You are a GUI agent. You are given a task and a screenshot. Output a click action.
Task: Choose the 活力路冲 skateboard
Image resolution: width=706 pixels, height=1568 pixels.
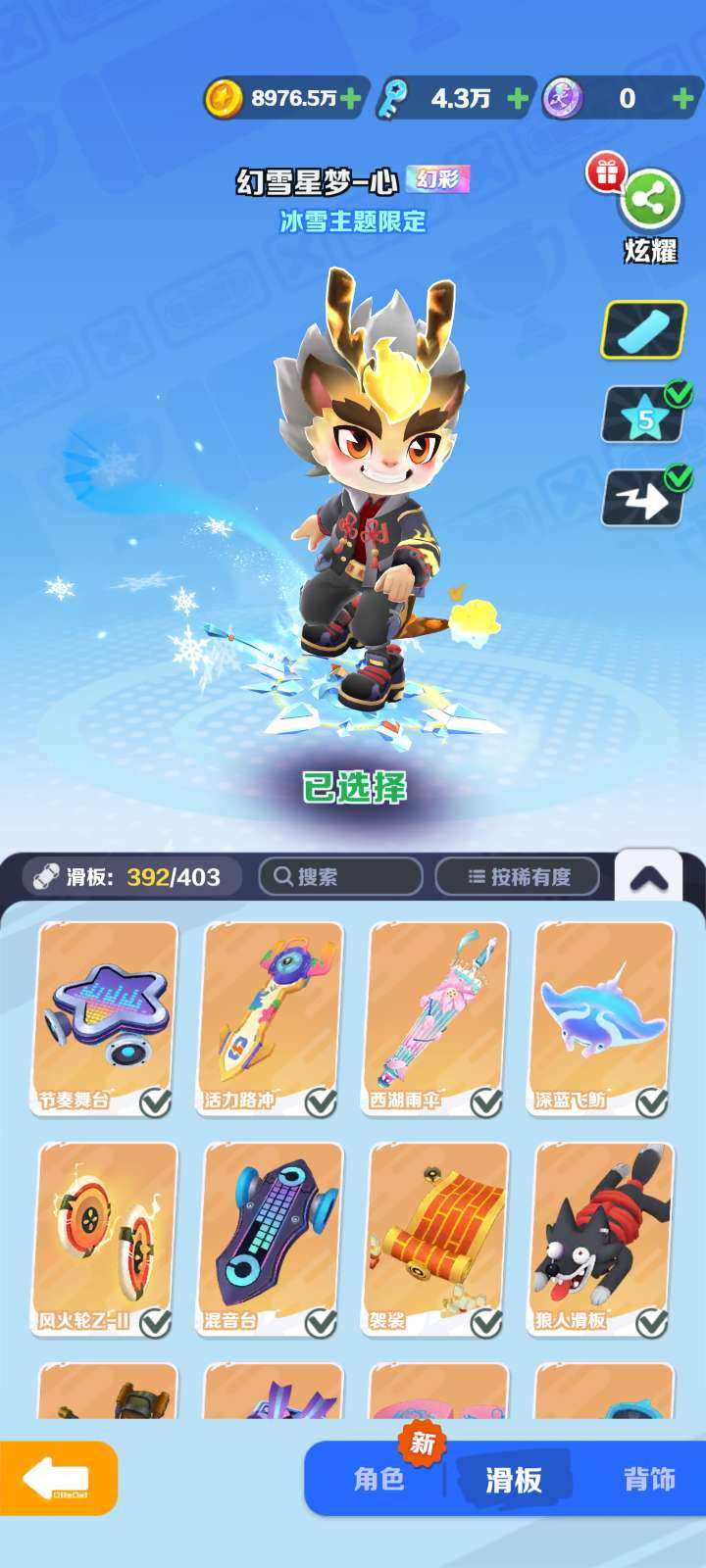[274, 1019]
